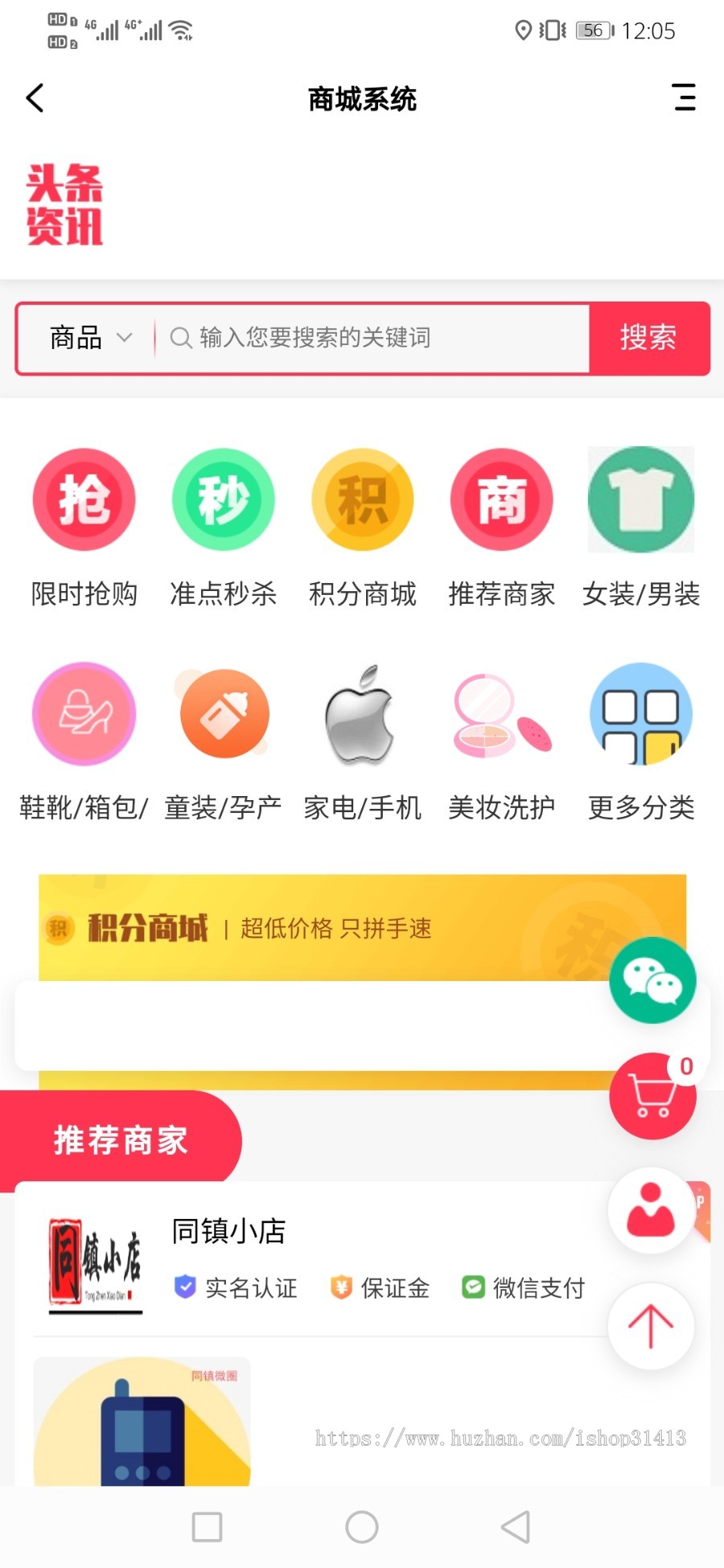724x1568 pixels.
Task: Tap the back arrow in the title bar
Action: 34,97
